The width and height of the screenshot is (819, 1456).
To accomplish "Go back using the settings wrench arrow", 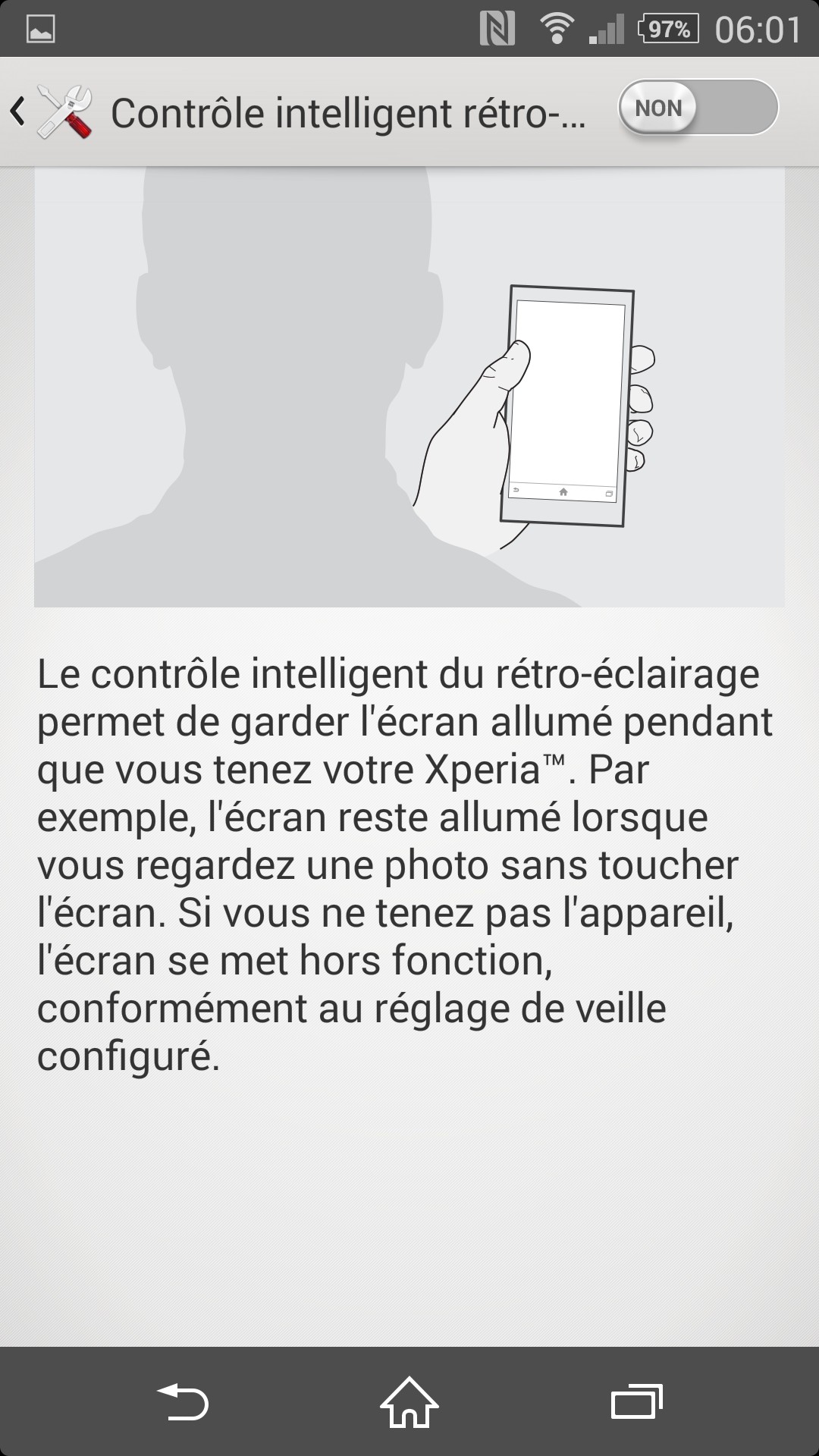I will click(50, 112).
